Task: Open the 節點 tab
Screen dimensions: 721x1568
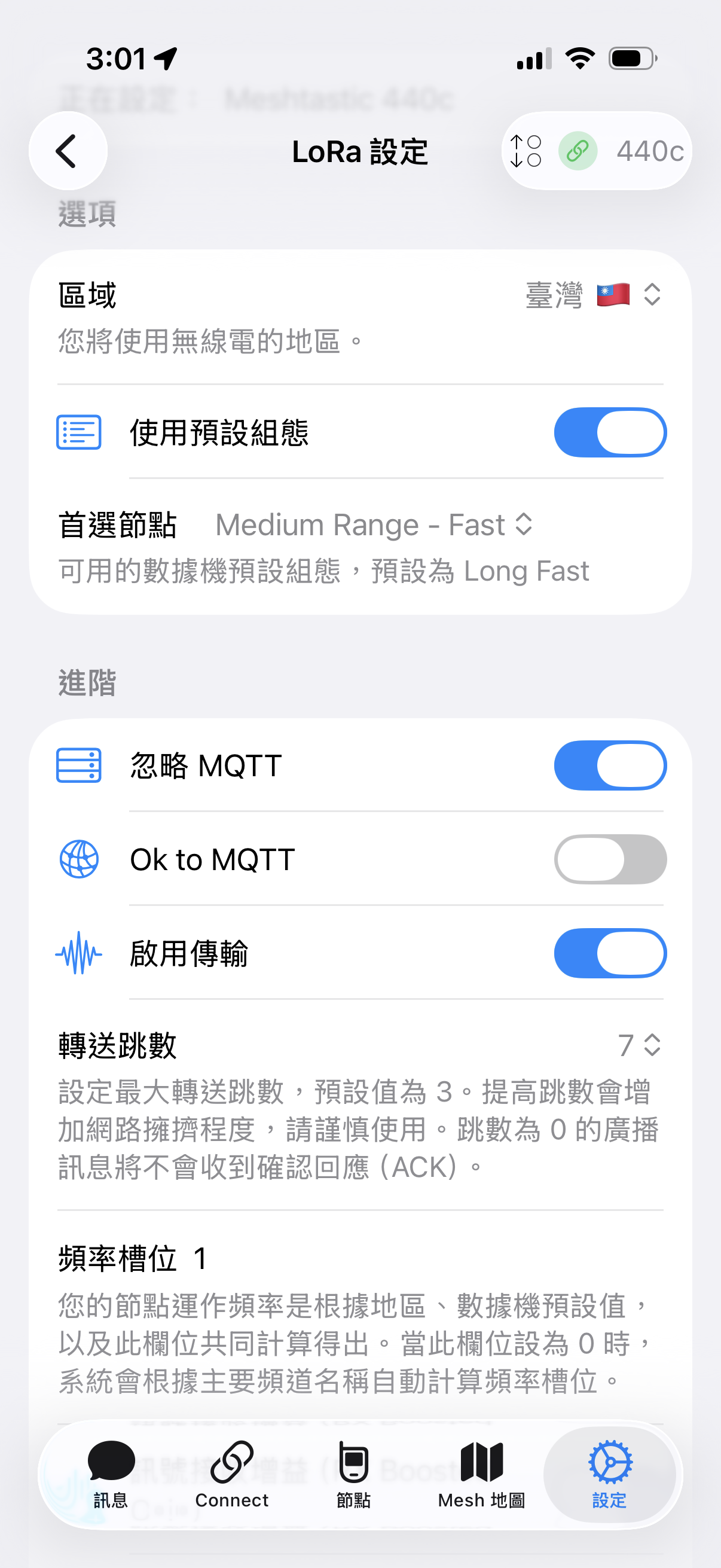Action: 353,1474
